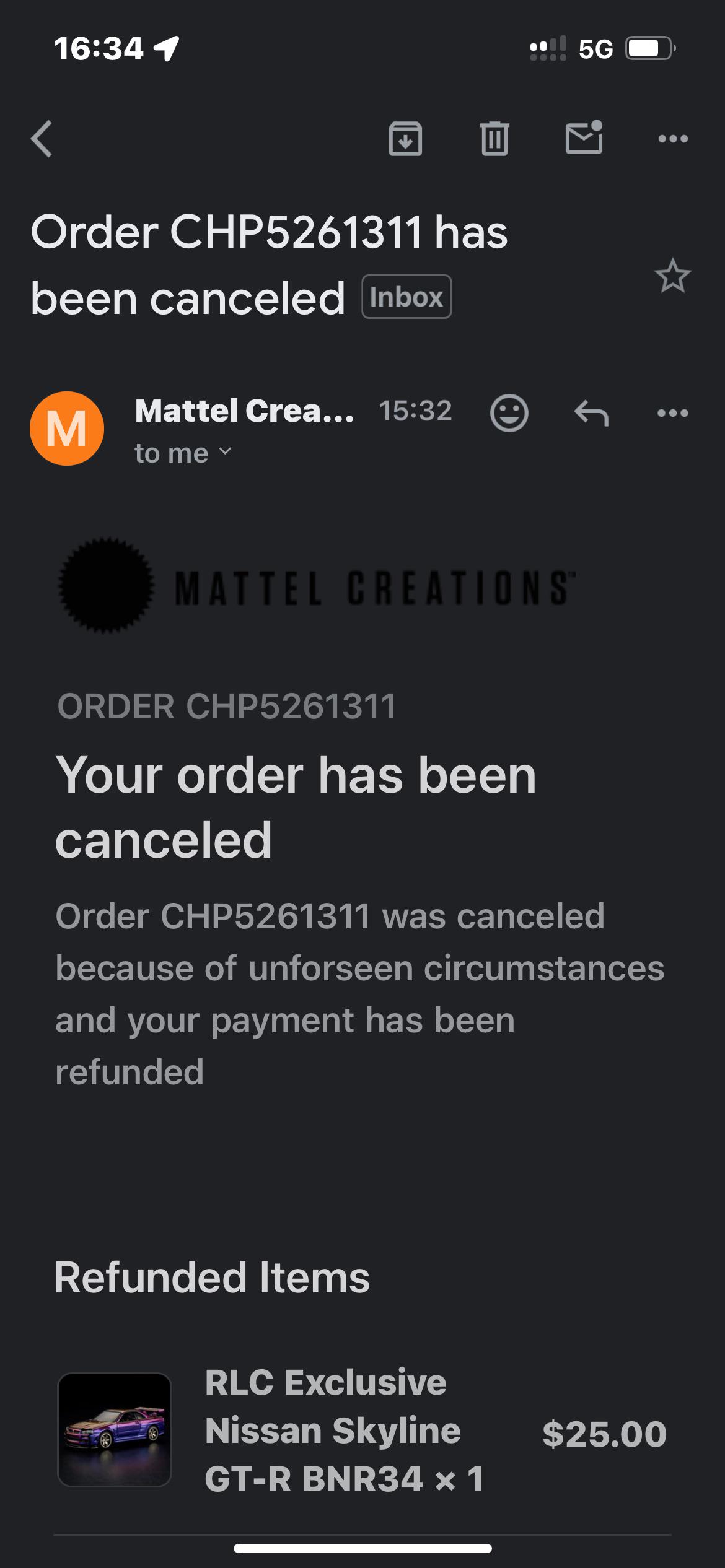Mark this email as unread
The height and width of the screenshot is (1568, 725).
click(x=584, y=137)
